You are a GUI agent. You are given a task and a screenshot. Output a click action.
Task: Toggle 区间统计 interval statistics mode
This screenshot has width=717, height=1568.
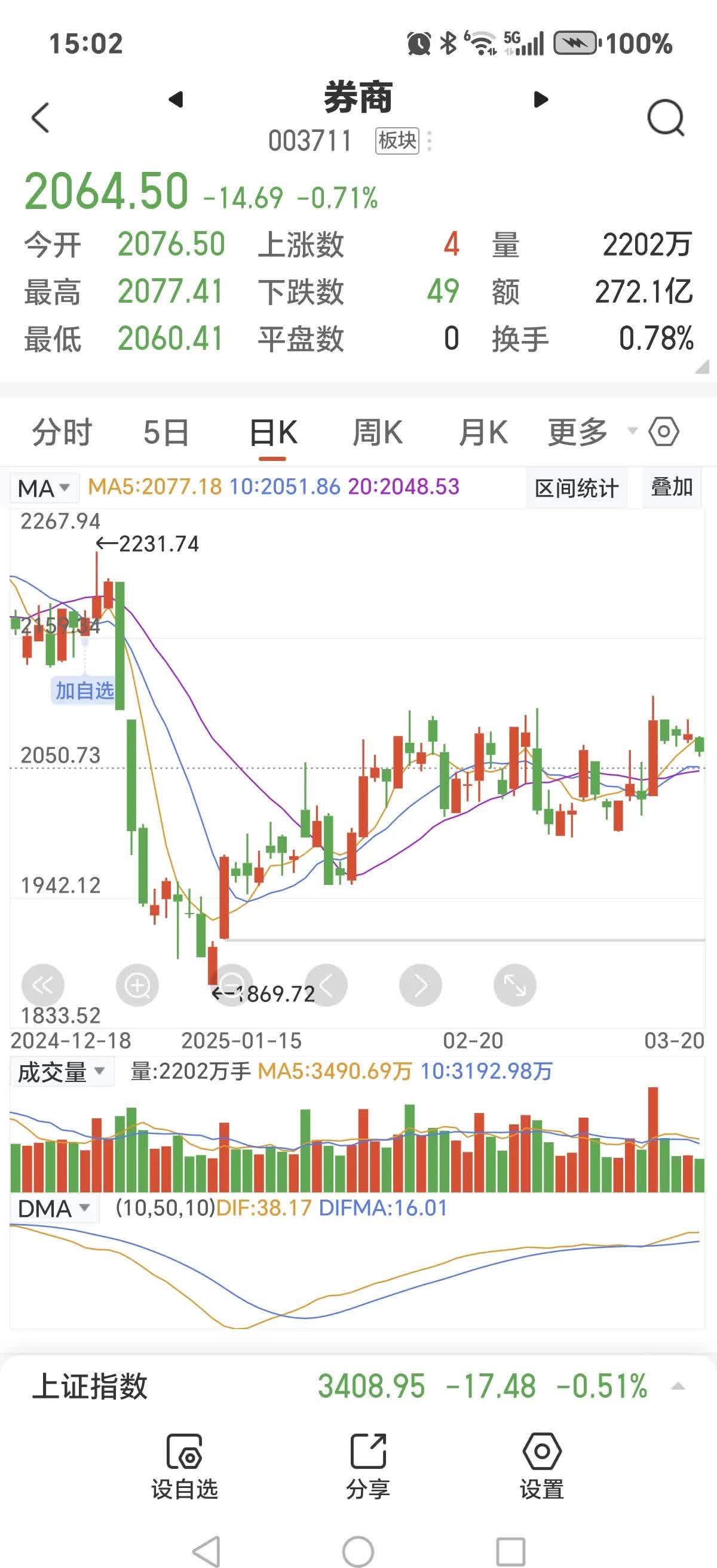click(x=575, y=487)
